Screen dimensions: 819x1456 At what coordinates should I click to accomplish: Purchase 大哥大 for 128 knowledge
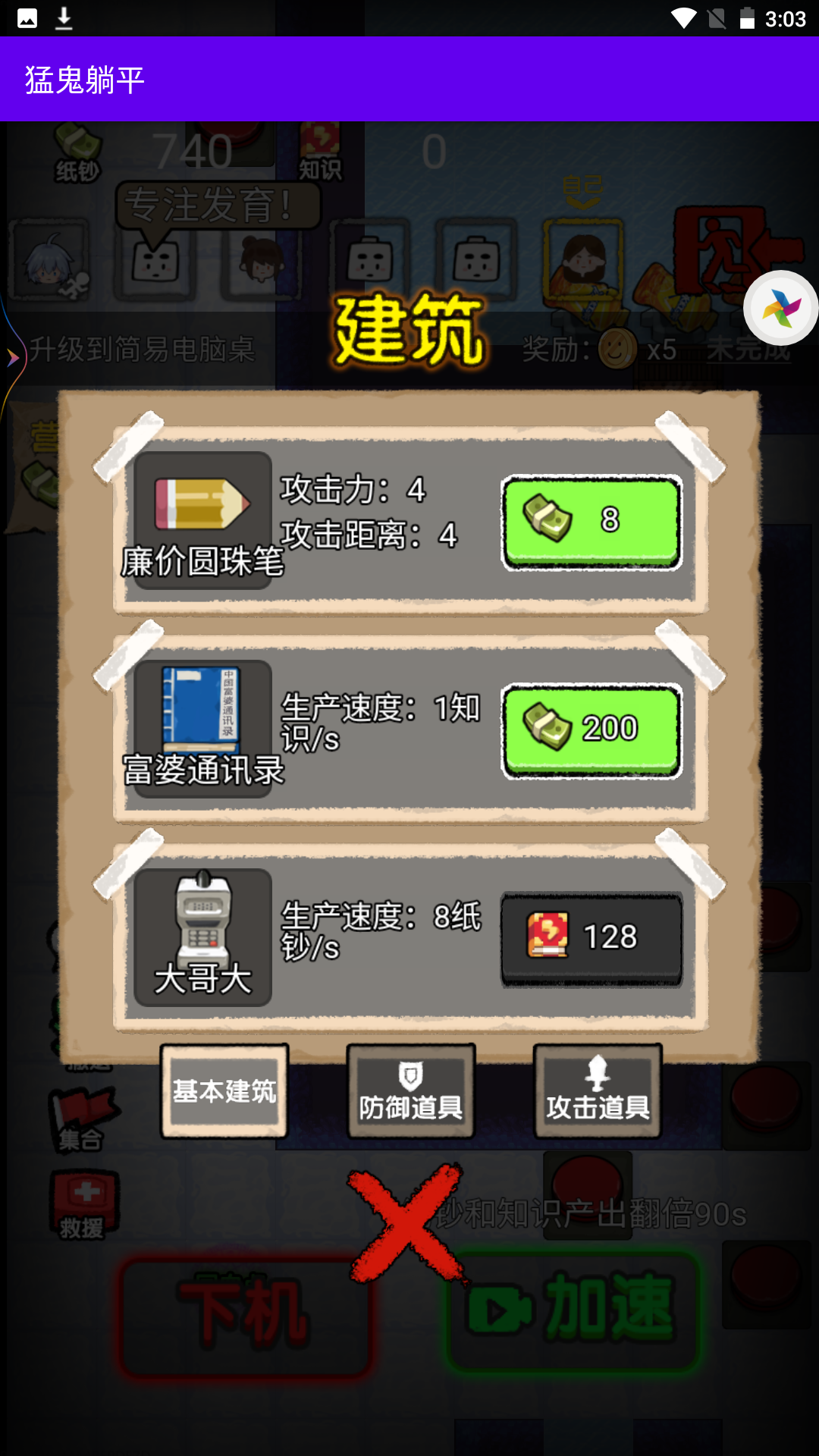point(591,940)
